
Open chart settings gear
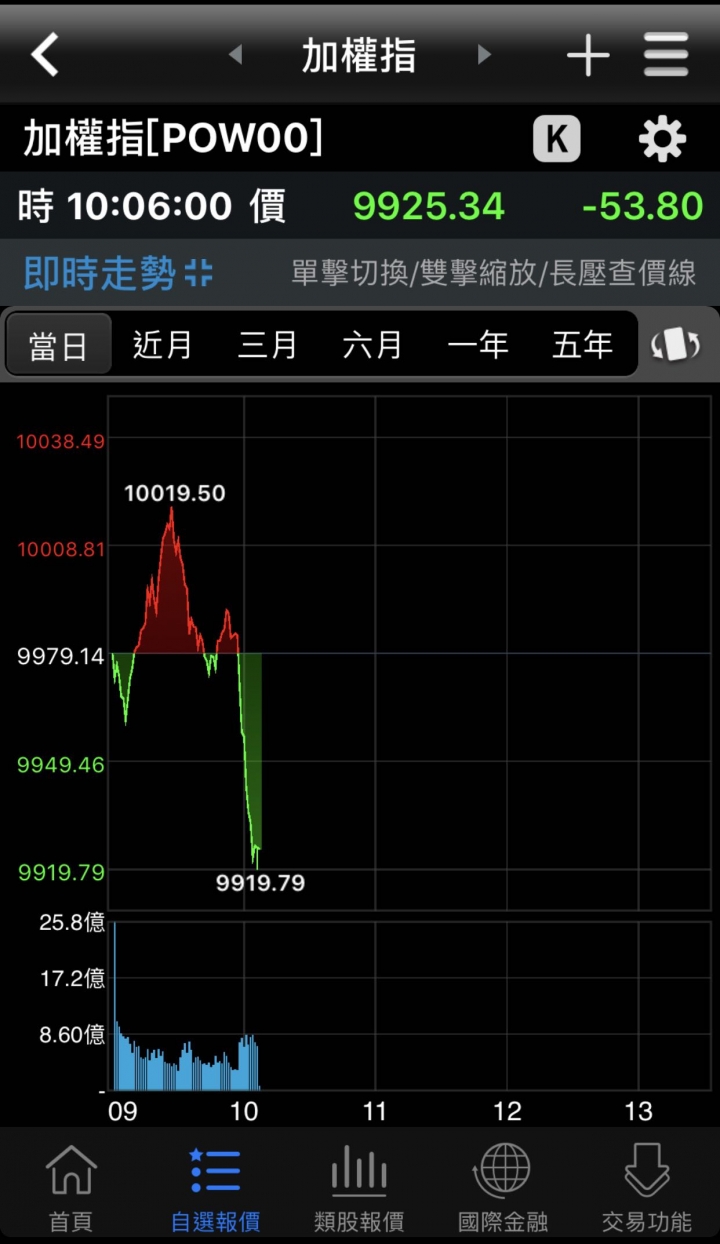tap(662, 139)
